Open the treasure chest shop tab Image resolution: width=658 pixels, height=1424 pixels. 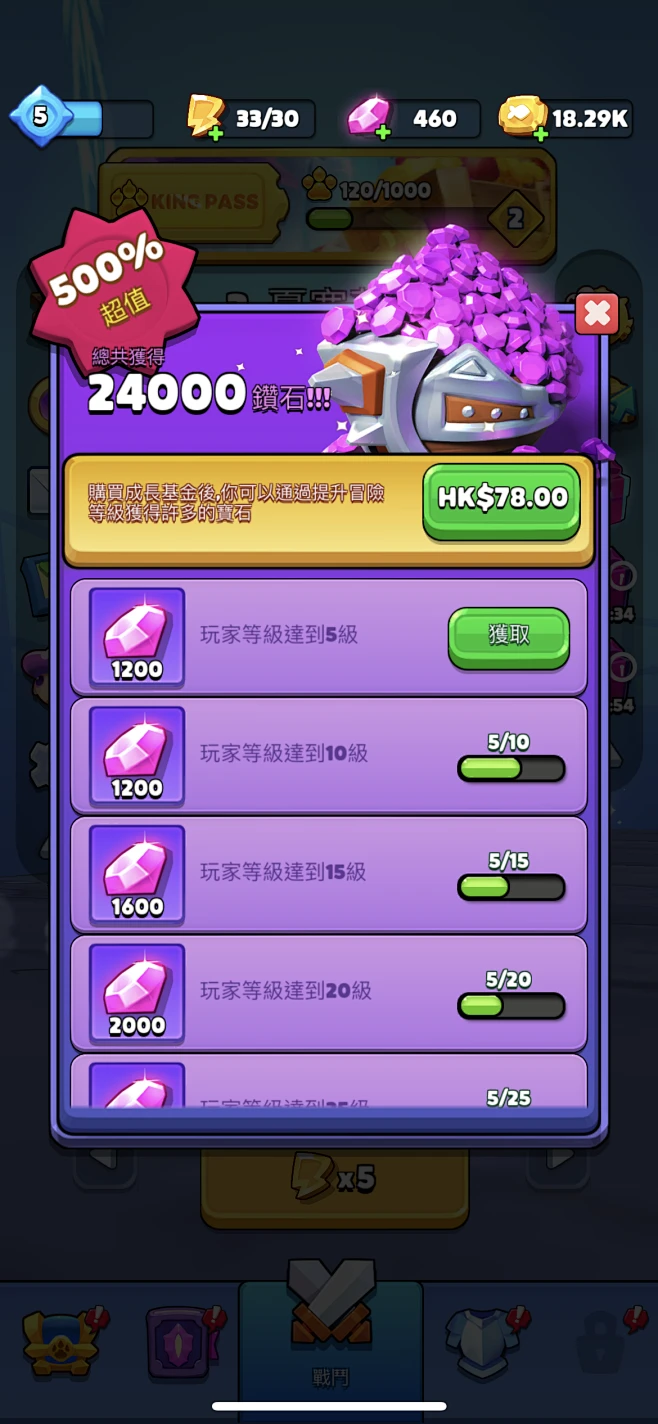(x=62, y=1340)
